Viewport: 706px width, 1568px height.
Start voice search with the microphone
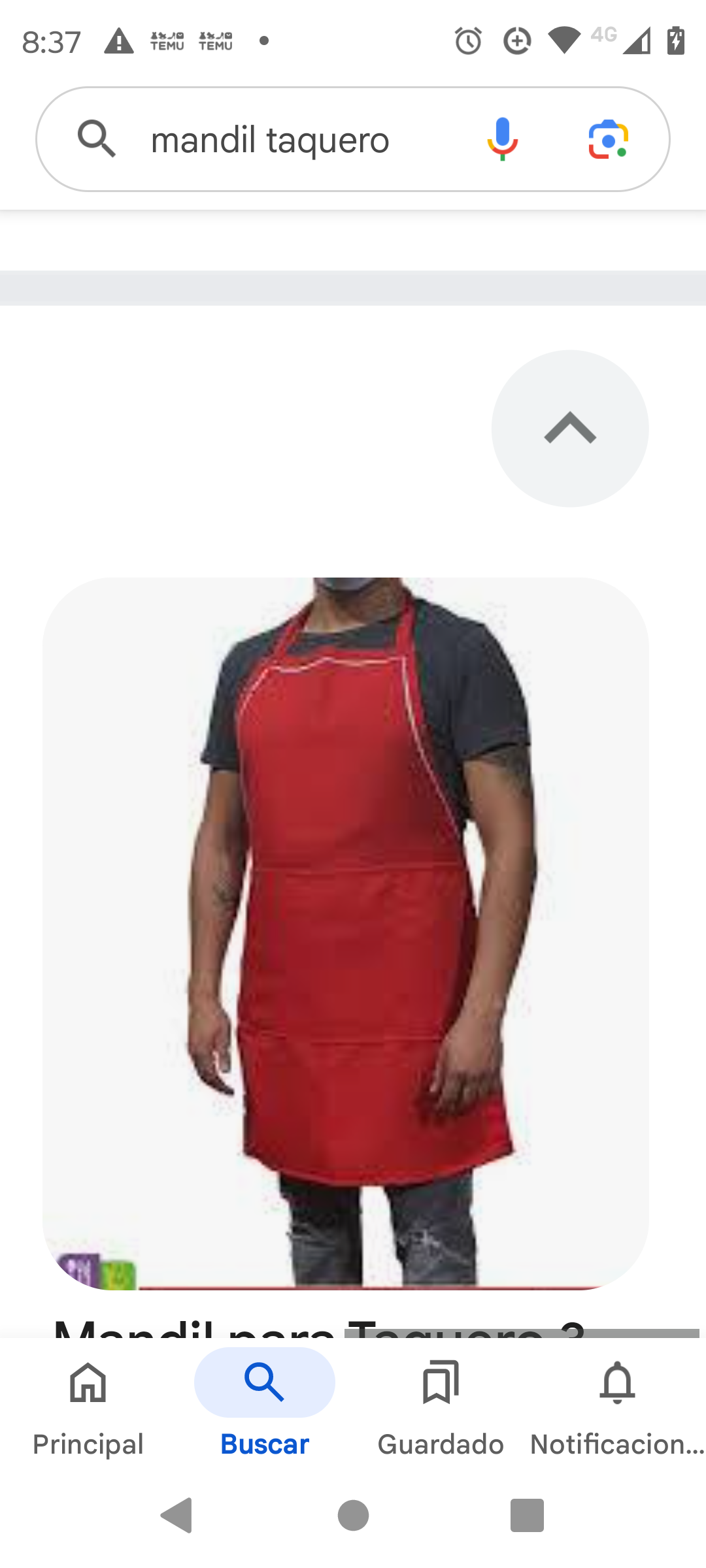click(502, 139)
